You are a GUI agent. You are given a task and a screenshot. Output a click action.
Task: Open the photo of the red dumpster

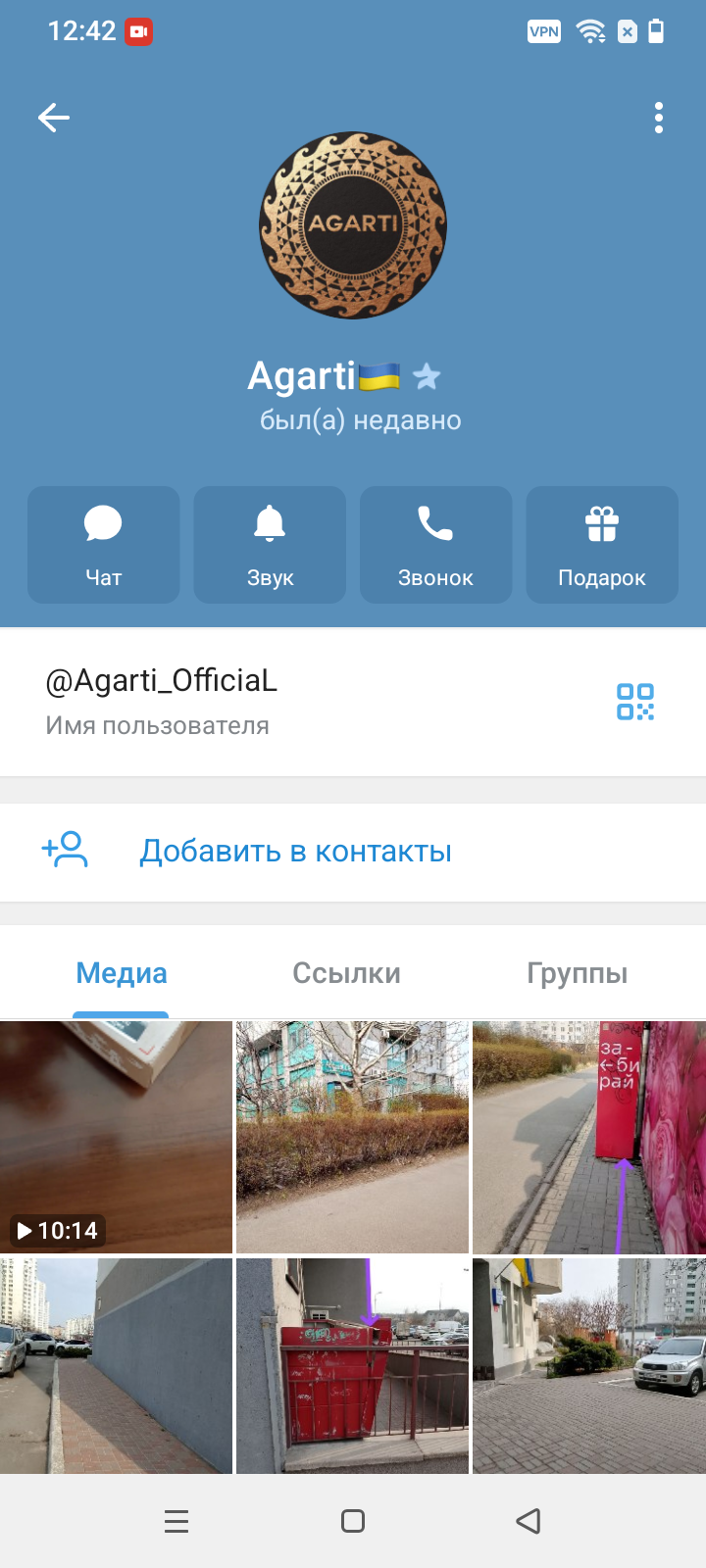(x=352, y=1366)
